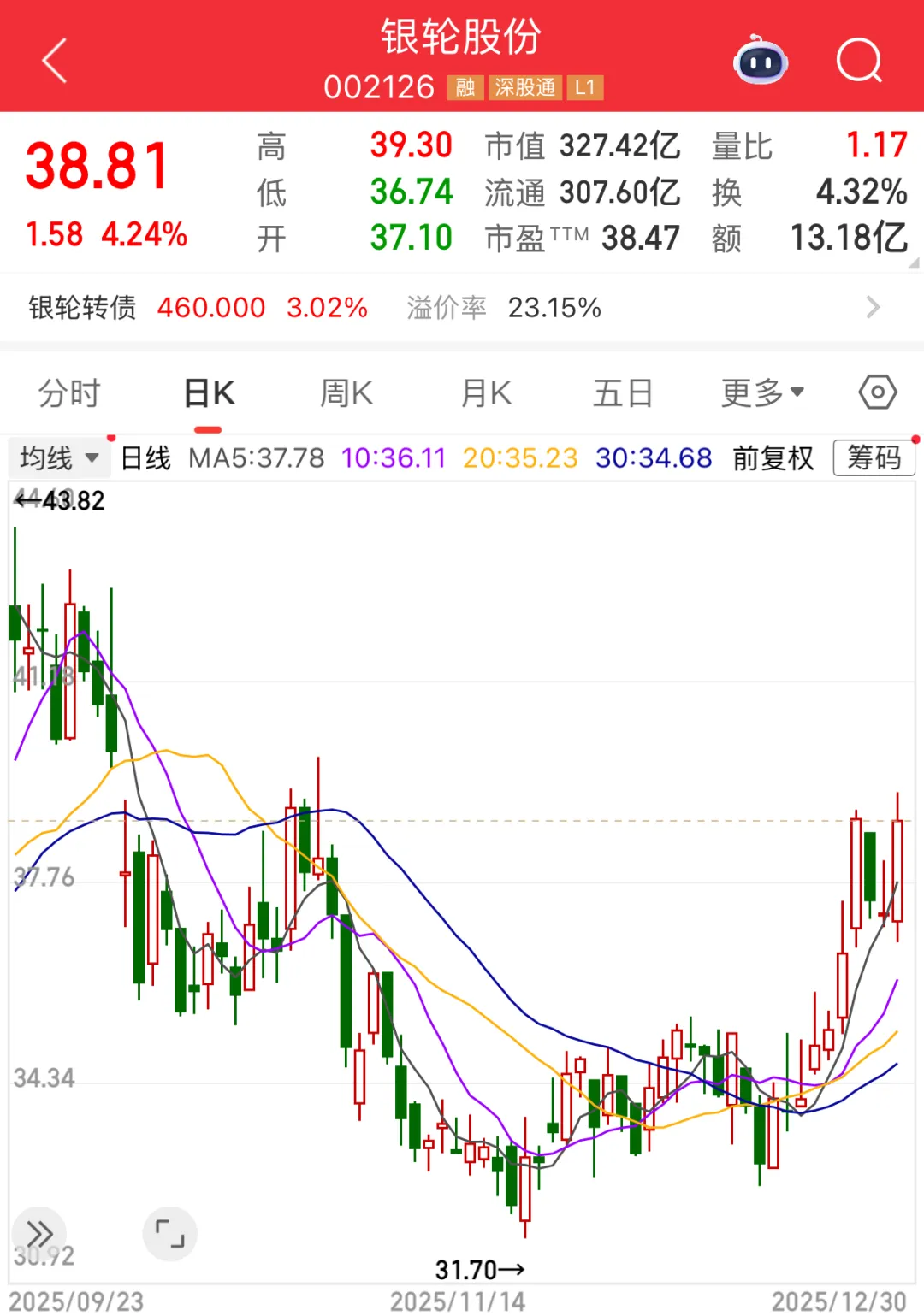Open the robot AI assistant
The height and width of the screenshot is (1316, 924).
[761, 61]
